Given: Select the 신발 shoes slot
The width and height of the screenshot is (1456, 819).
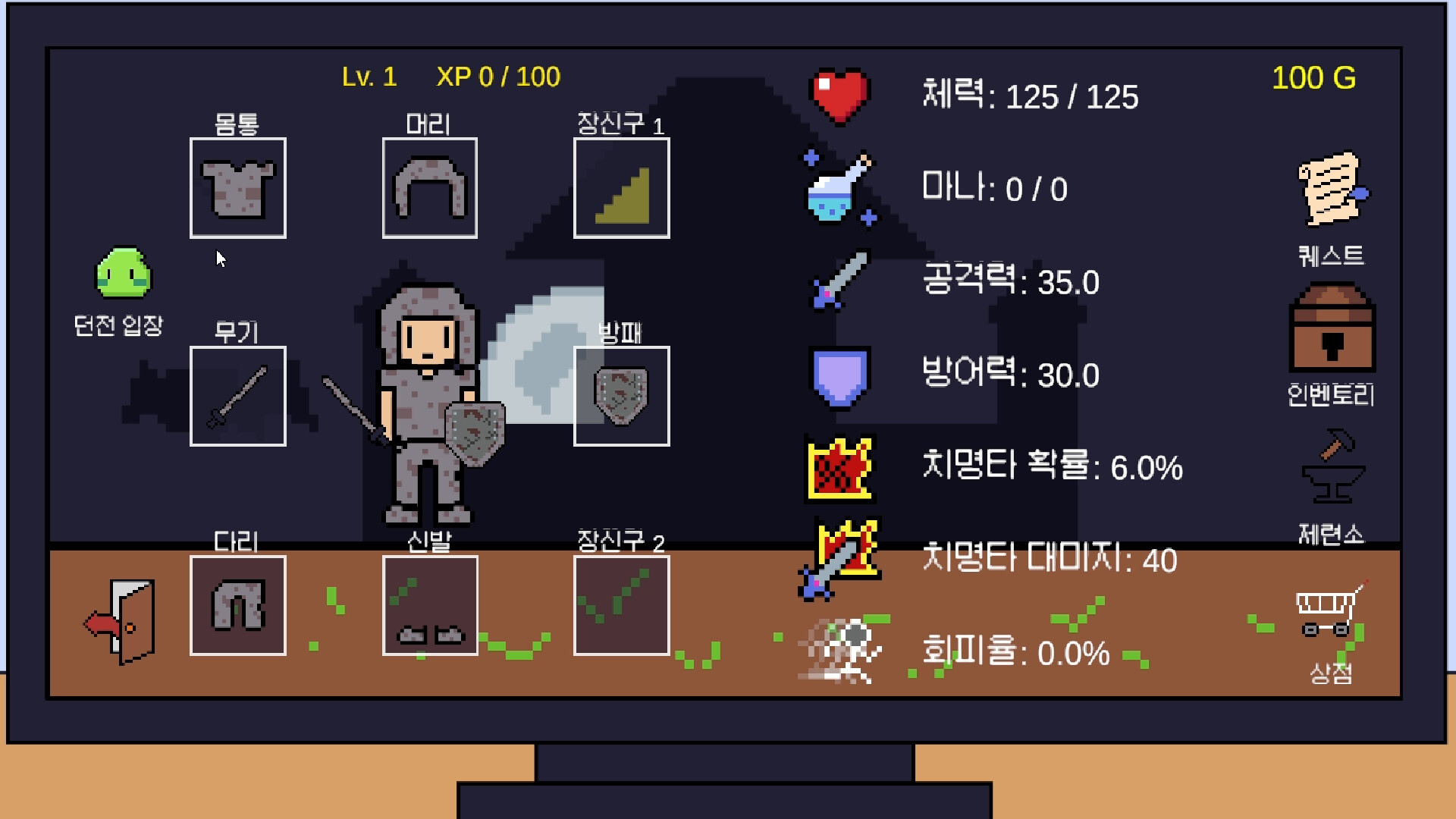Looking at the screenshot, I should coord(430,605).
